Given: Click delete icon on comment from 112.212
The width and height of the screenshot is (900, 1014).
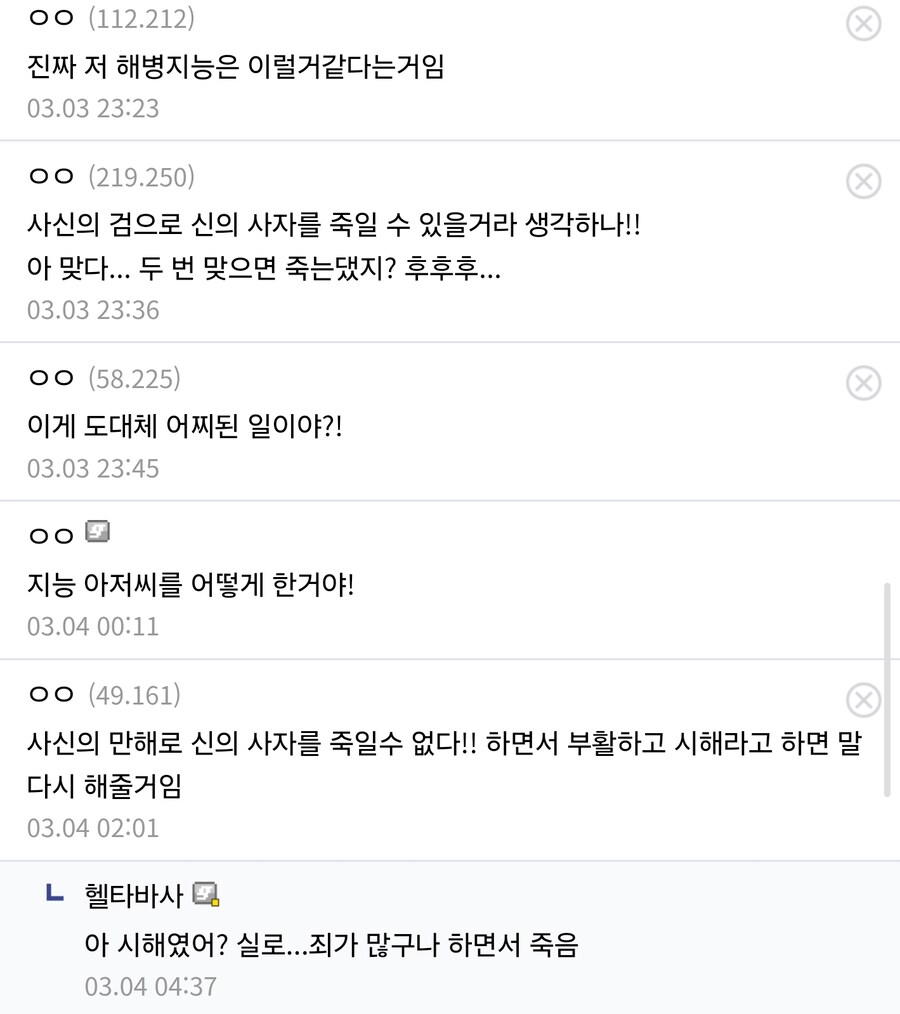Looking at the screenshot, I should [x=862, y=24].
